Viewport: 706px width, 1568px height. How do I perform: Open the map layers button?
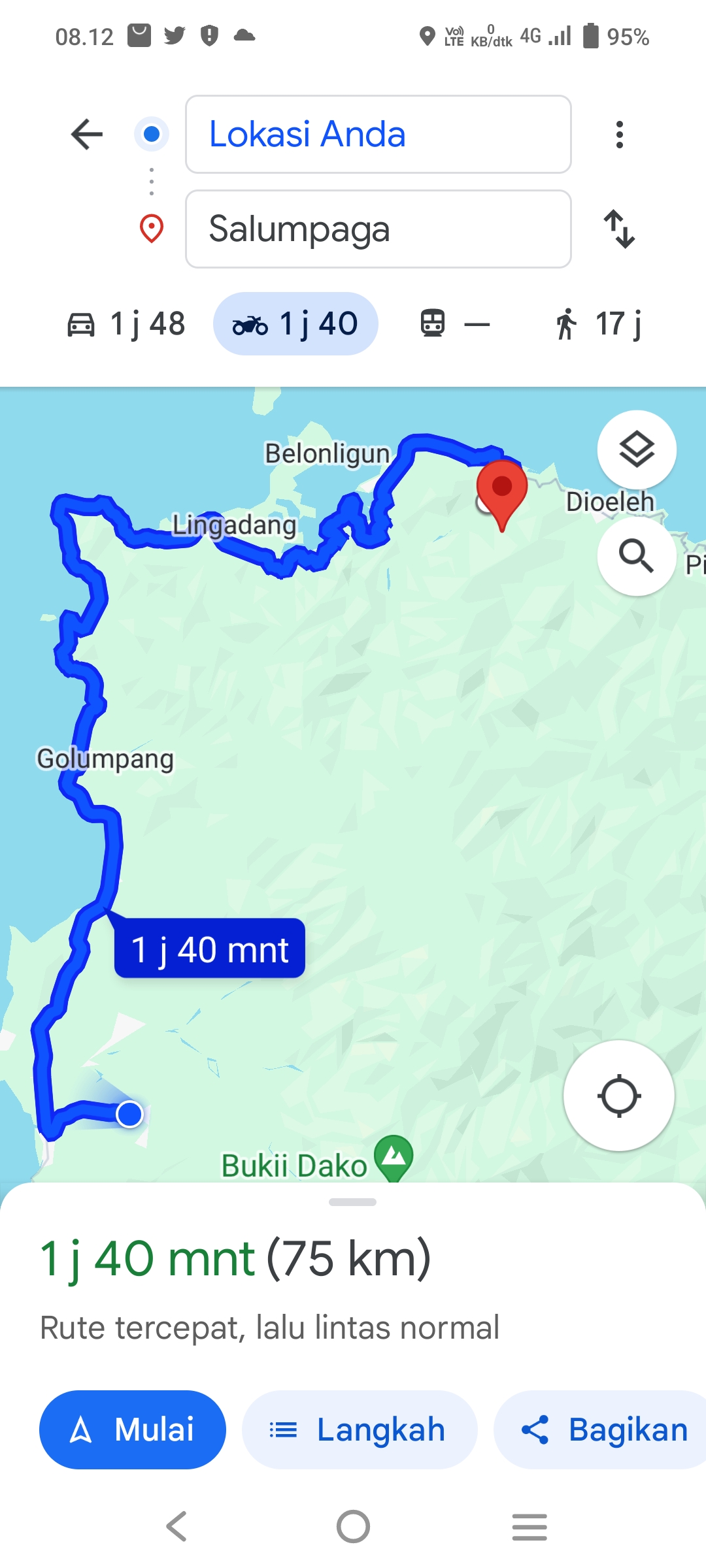[x=637, y=449]
